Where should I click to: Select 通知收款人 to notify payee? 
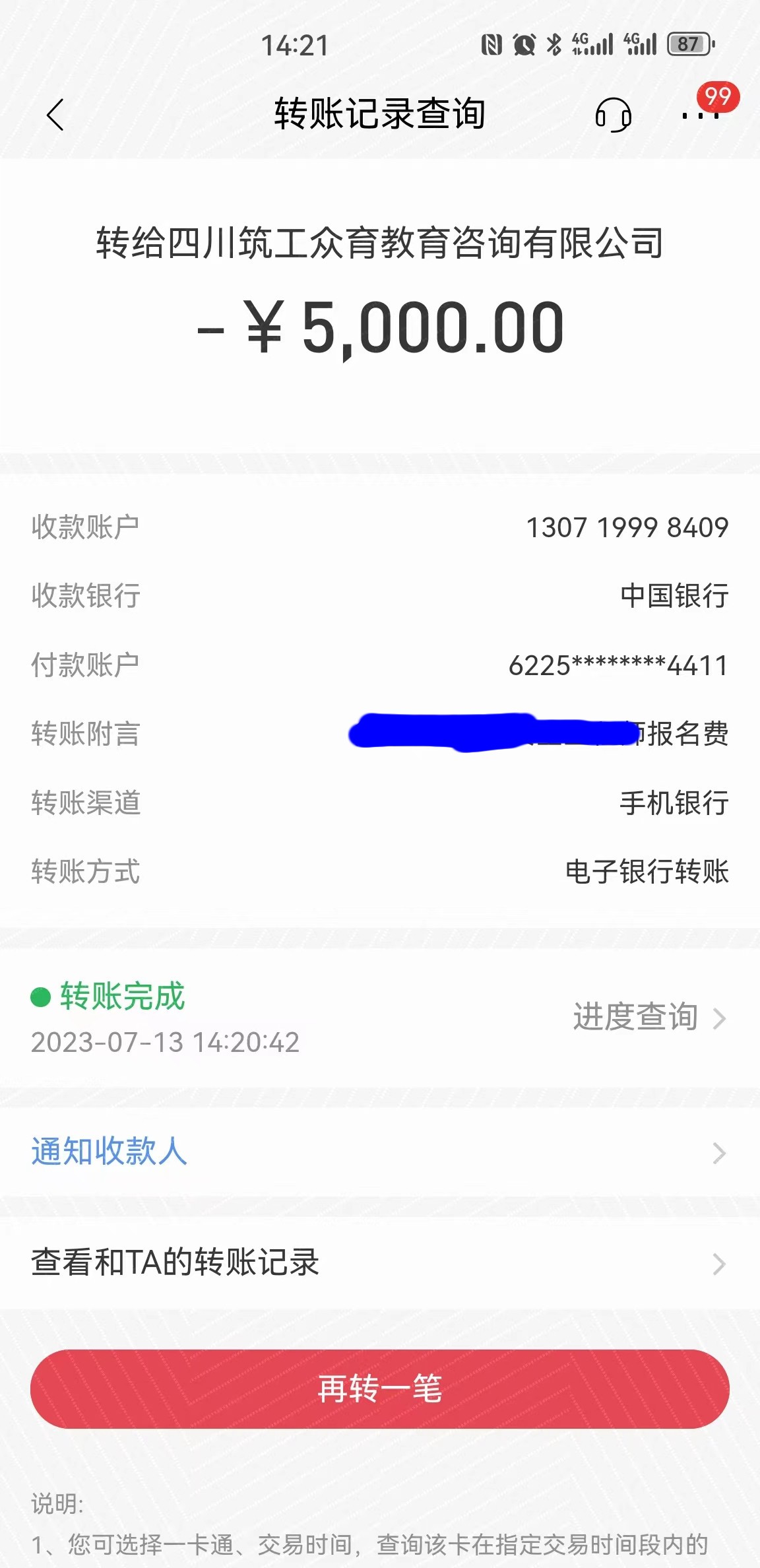click(x=379, y=1152)
